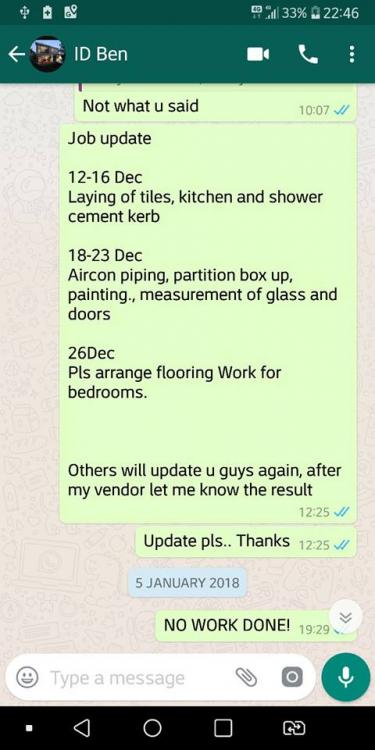Go back from the ID Ben chat
The height and width of the screenshot is (750, 375).
(x=16, y=55)
